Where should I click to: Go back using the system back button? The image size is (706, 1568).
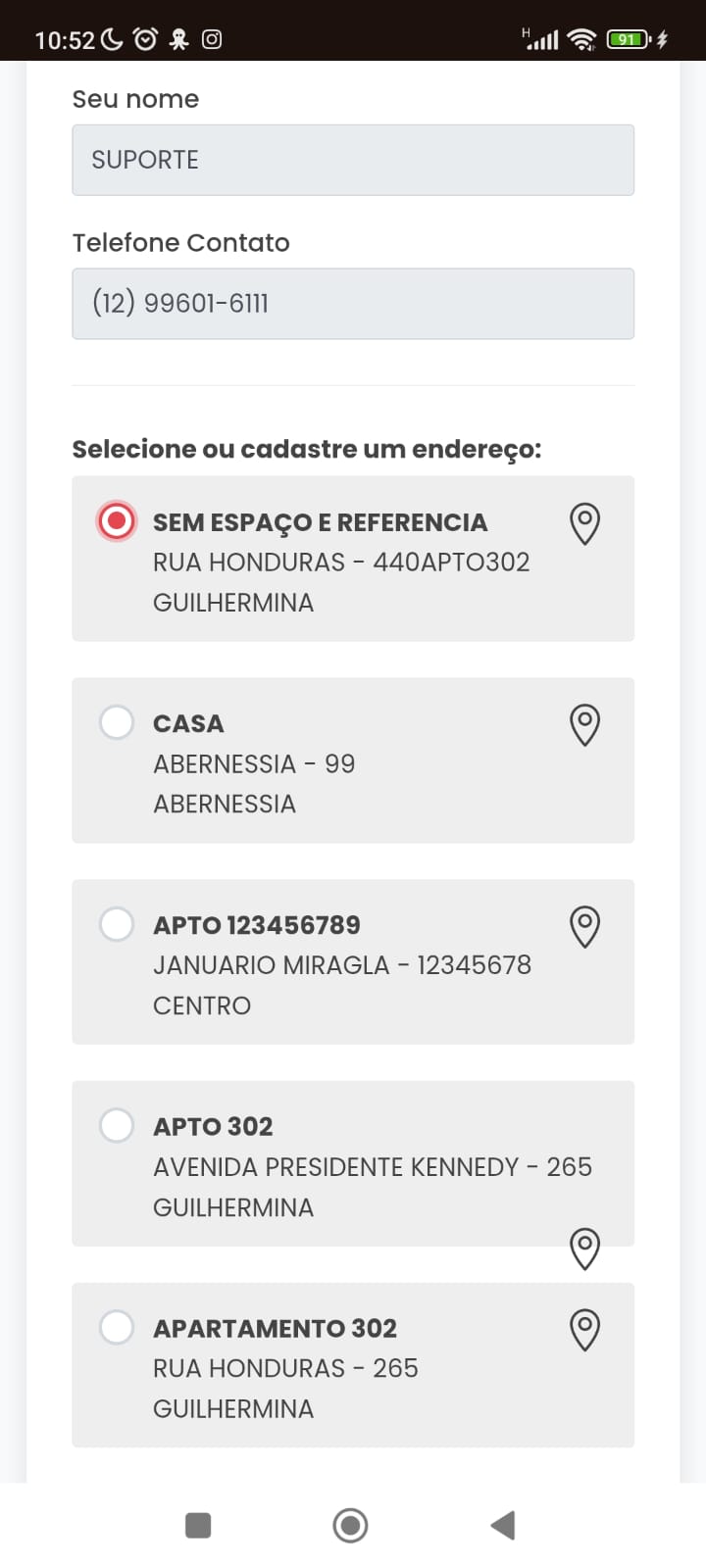tap(502, 1525)
